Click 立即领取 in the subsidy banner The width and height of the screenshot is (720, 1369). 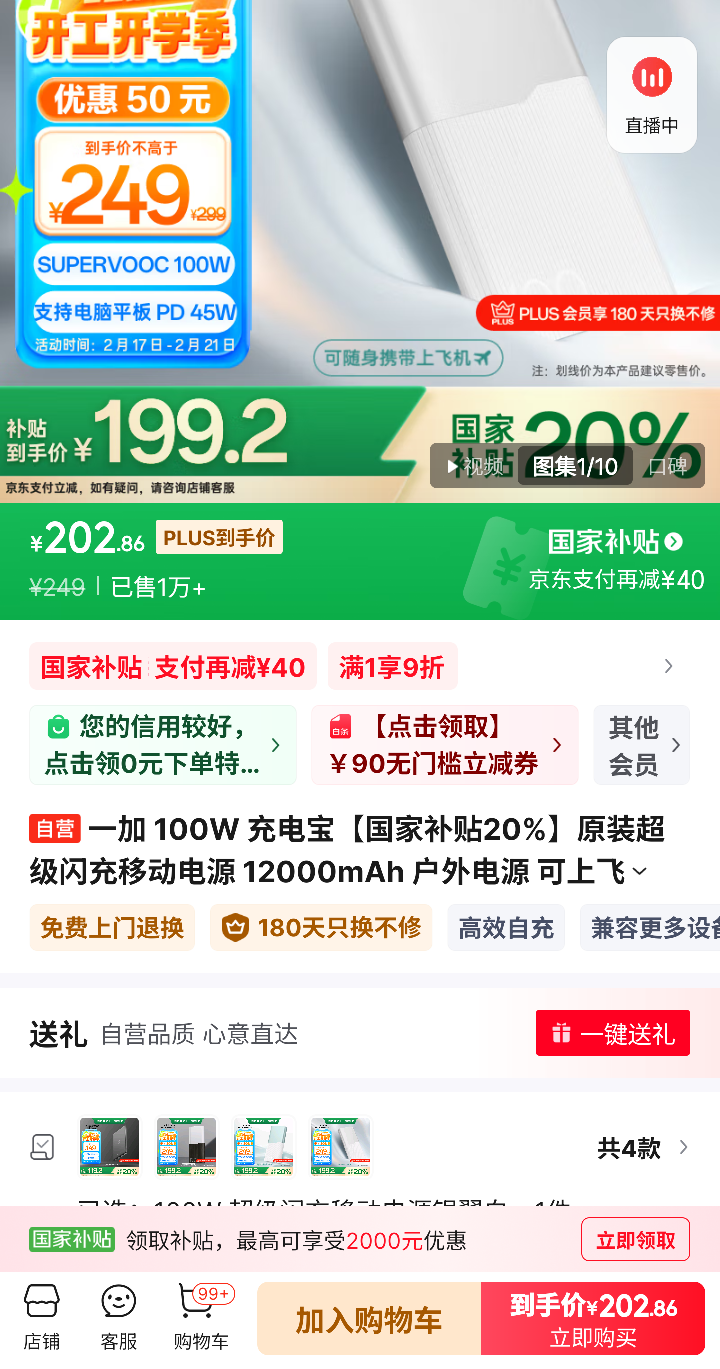point(634,1239)
